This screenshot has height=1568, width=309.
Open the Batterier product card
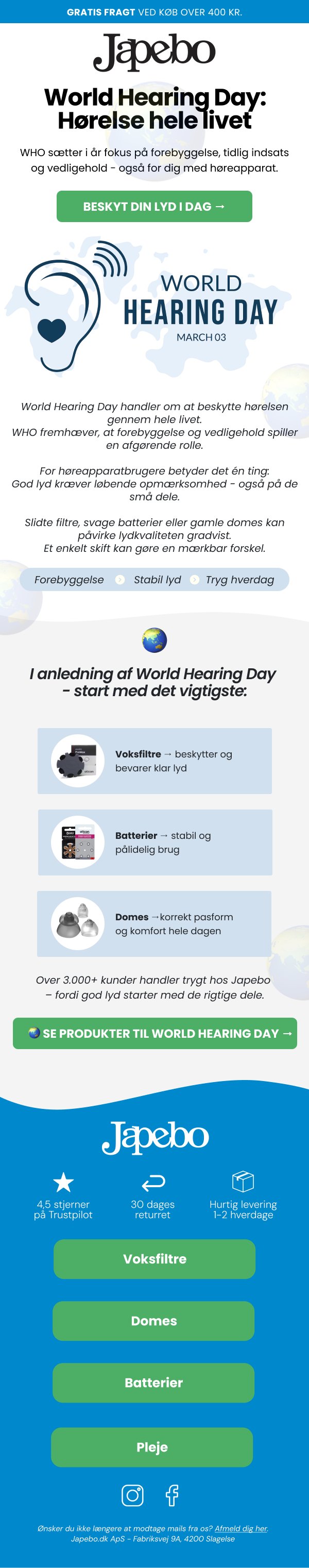point(154,842)
